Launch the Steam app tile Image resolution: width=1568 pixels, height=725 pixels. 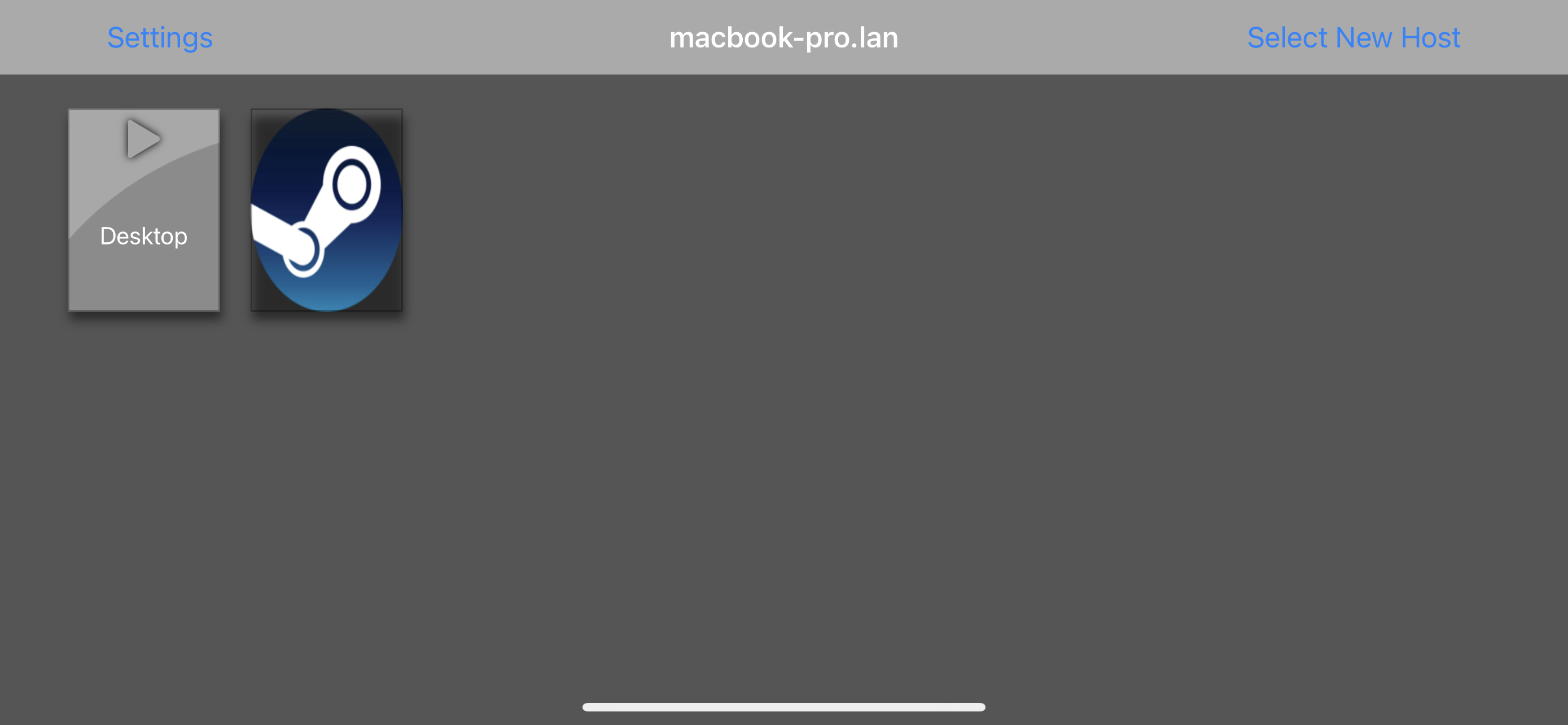(x=327, y=210)
